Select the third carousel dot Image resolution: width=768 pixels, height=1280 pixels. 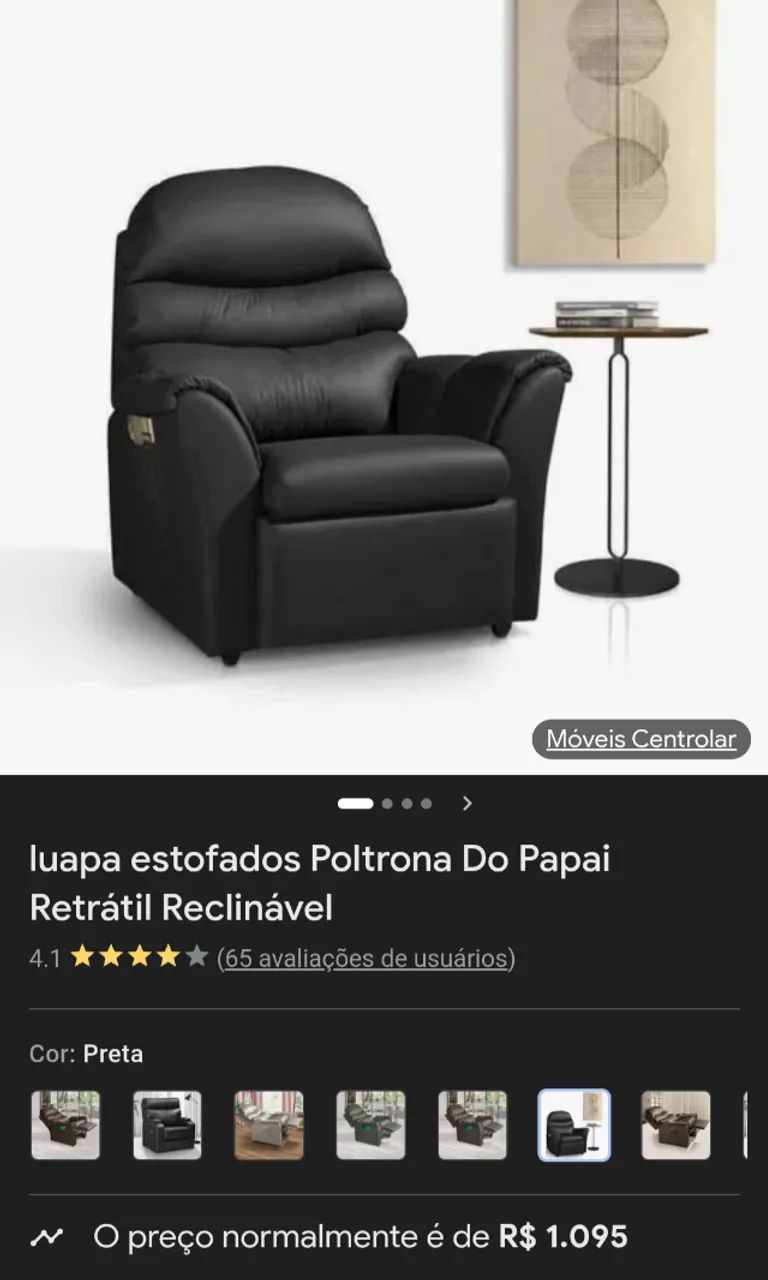pyautogui.click(x=407, y=802)
